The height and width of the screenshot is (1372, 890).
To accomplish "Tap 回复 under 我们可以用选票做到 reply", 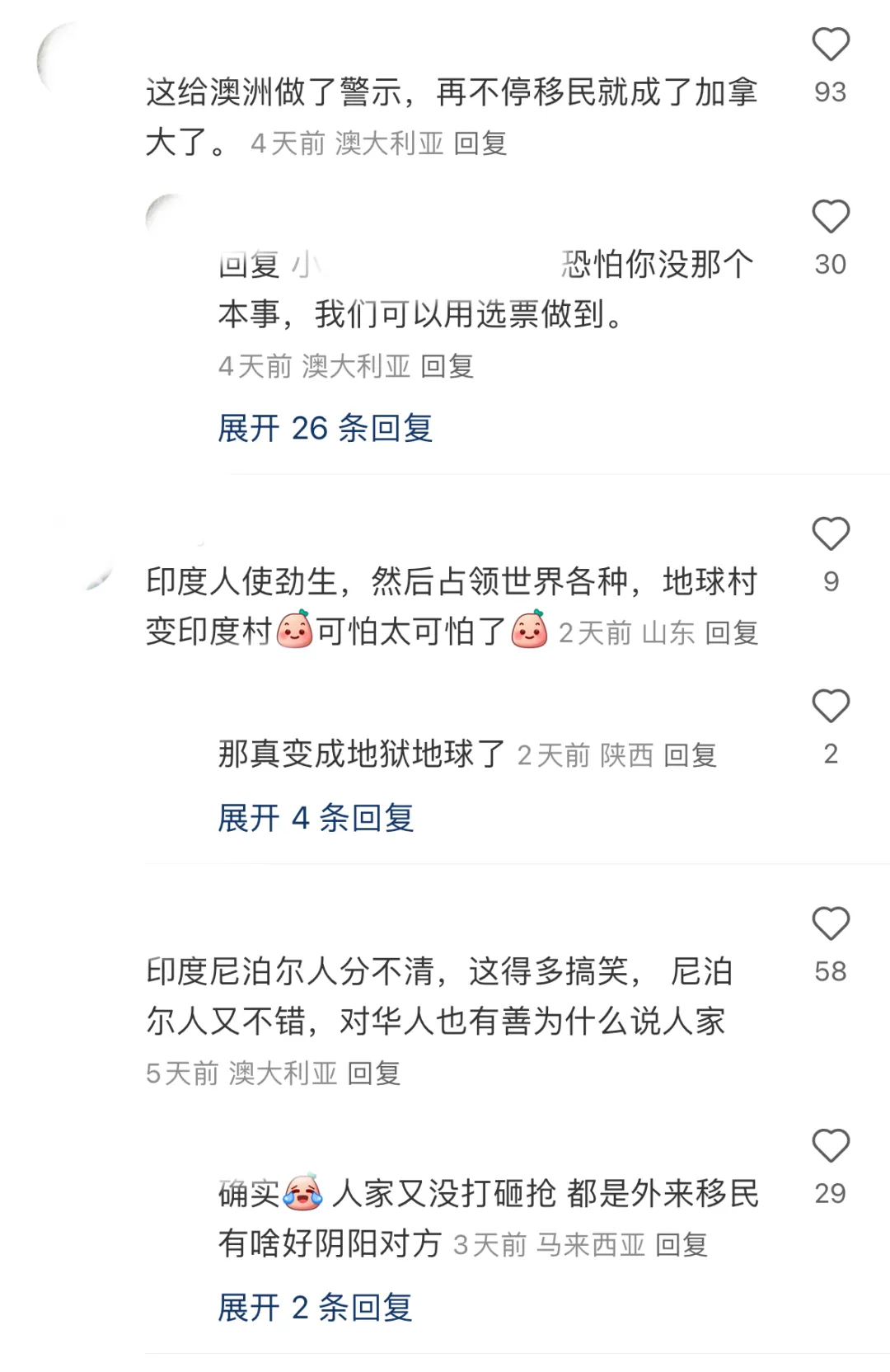I will 447,366.
